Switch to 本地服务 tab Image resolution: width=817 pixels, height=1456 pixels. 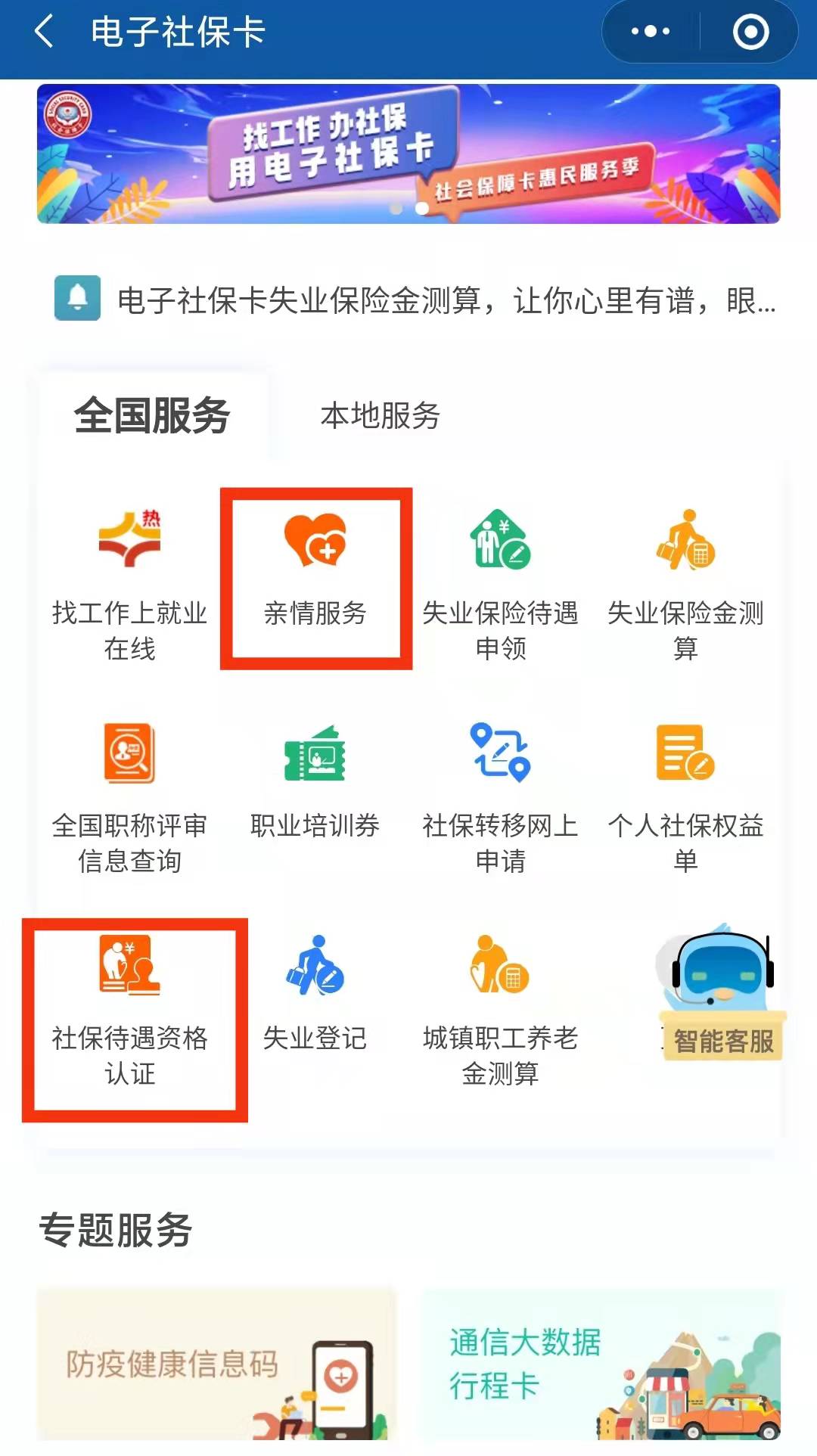(380, 416)
